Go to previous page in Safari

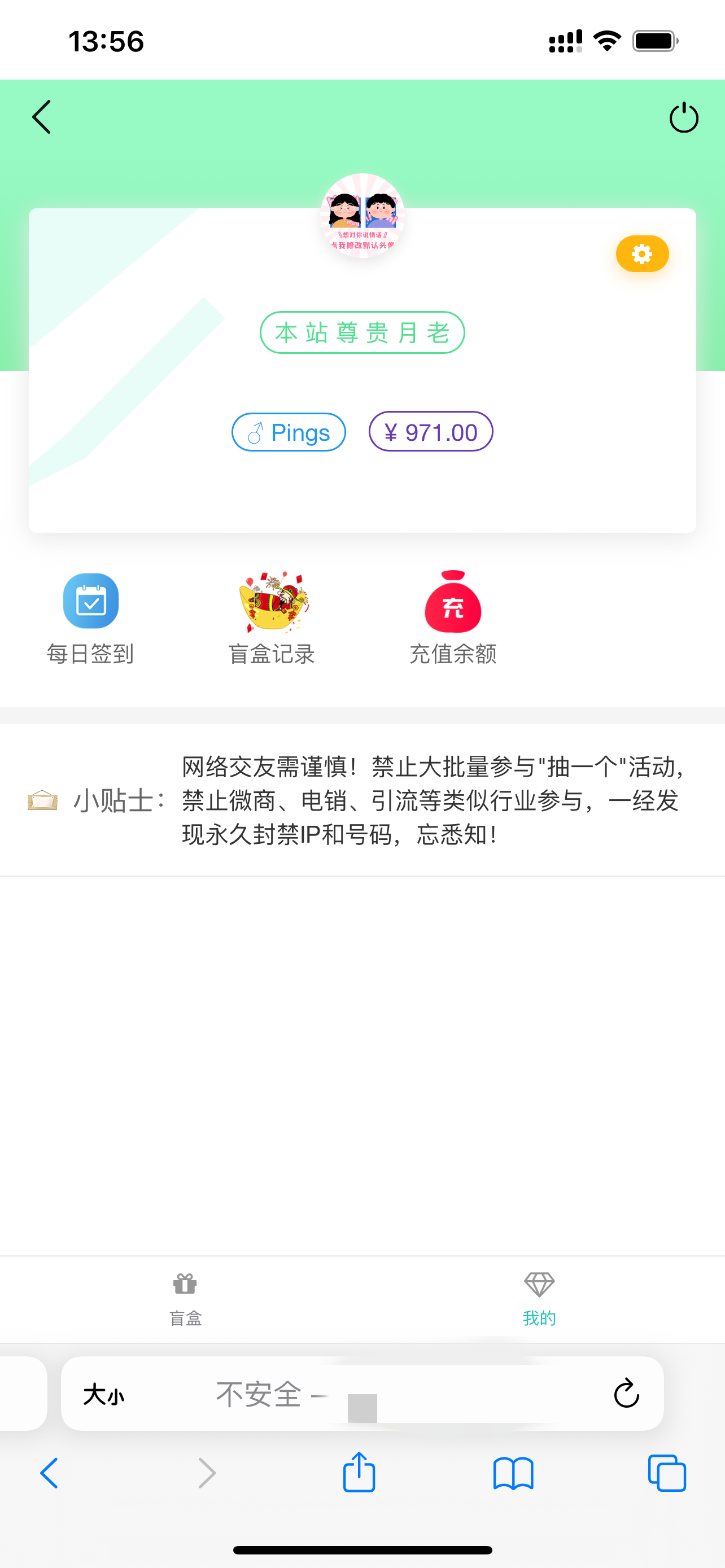[49, 1473]
